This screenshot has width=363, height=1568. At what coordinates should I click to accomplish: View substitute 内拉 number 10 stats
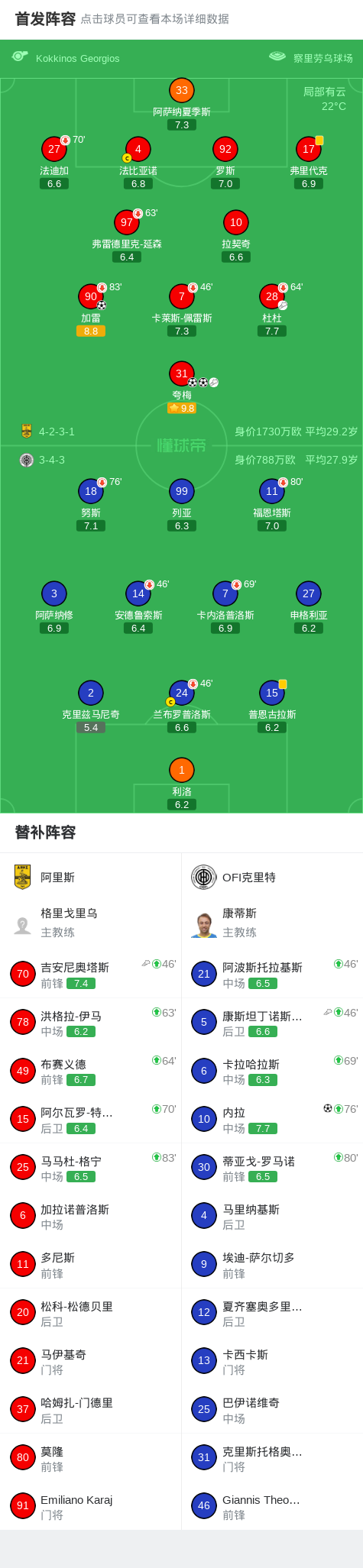272,1119
